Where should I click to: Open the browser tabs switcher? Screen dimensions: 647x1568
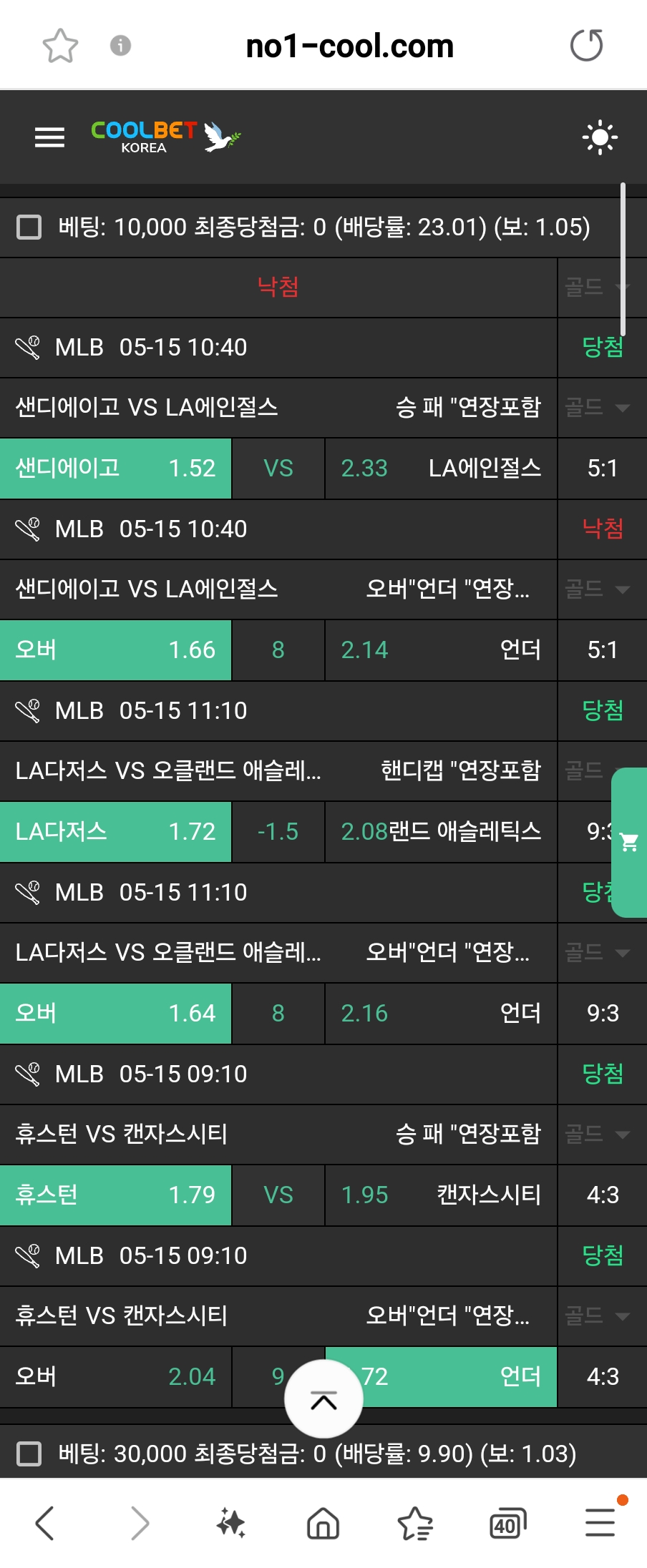pos(507,1523)
